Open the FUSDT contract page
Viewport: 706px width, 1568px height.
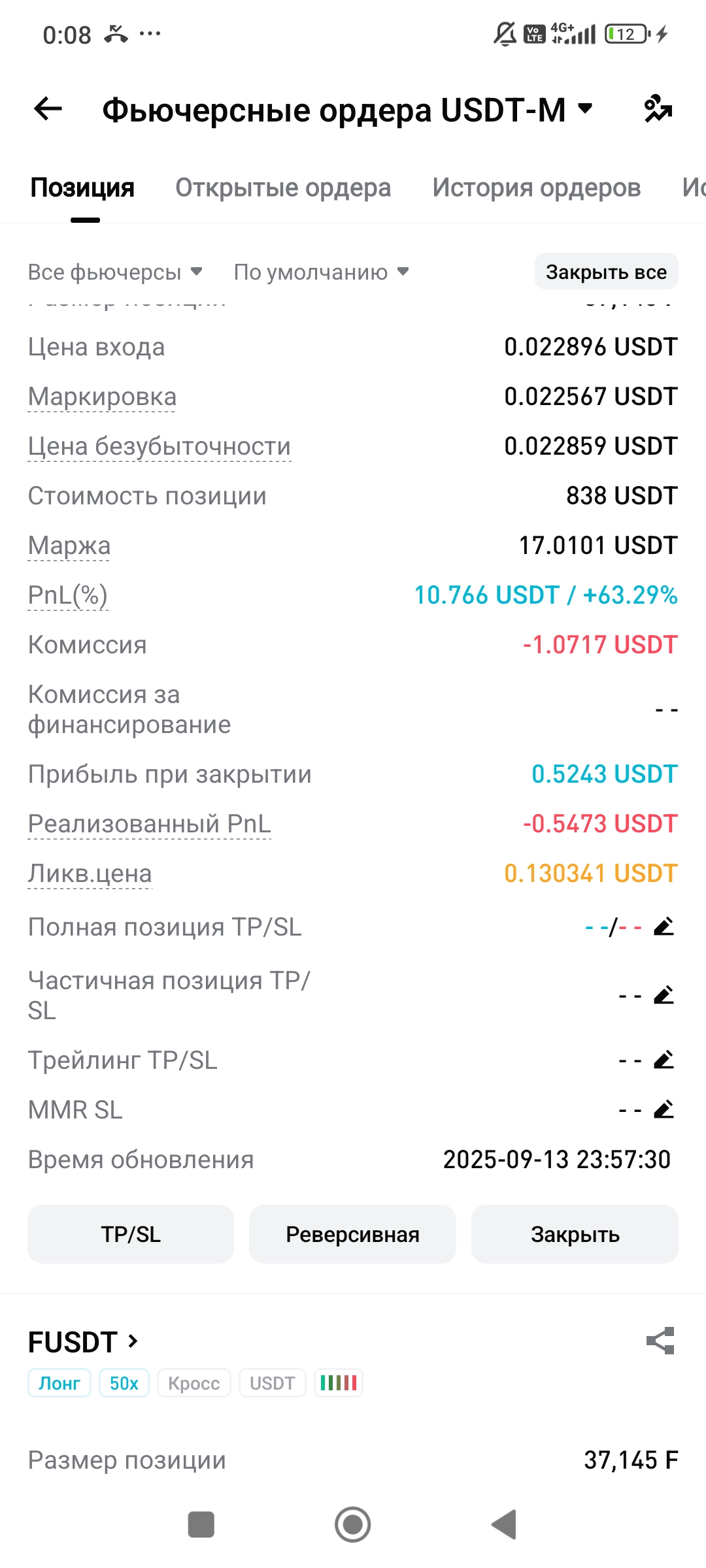click(x=83, y=1343)
